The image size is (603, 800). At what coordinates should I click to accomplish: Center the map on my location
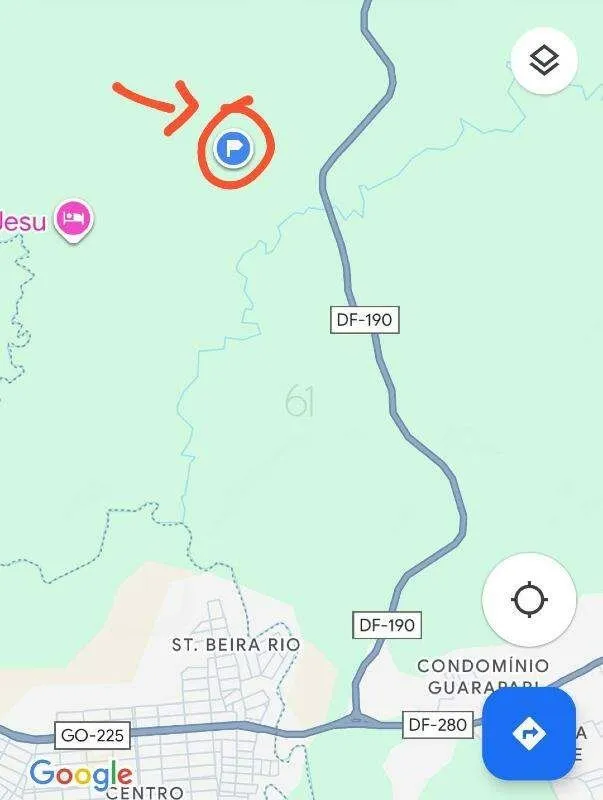click(x=529, y=600)
